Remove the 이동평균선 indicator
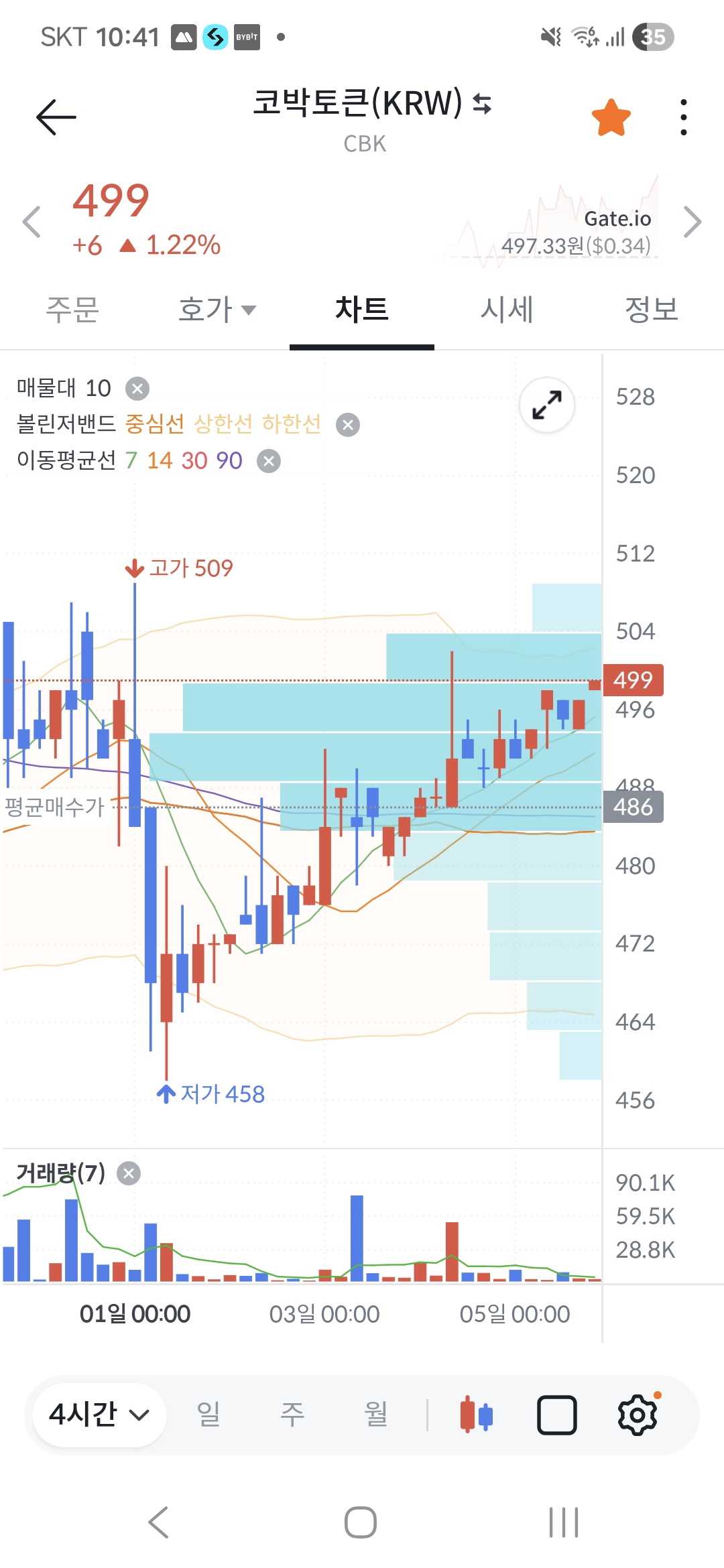The width and height of the screenshot is (724, 1568). (267, 462)
